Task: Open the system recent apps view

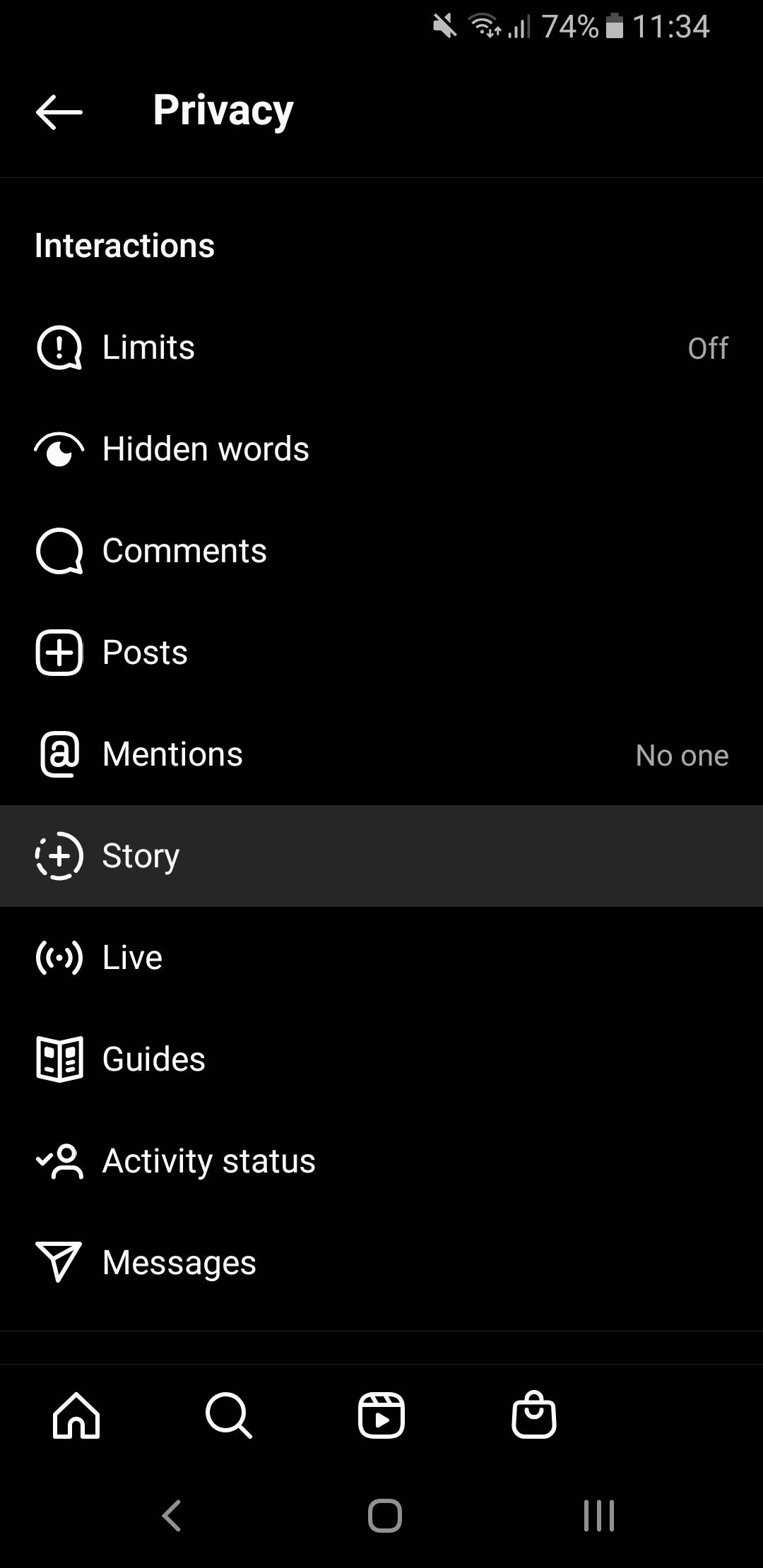Action: click(x=598, y=1515)
